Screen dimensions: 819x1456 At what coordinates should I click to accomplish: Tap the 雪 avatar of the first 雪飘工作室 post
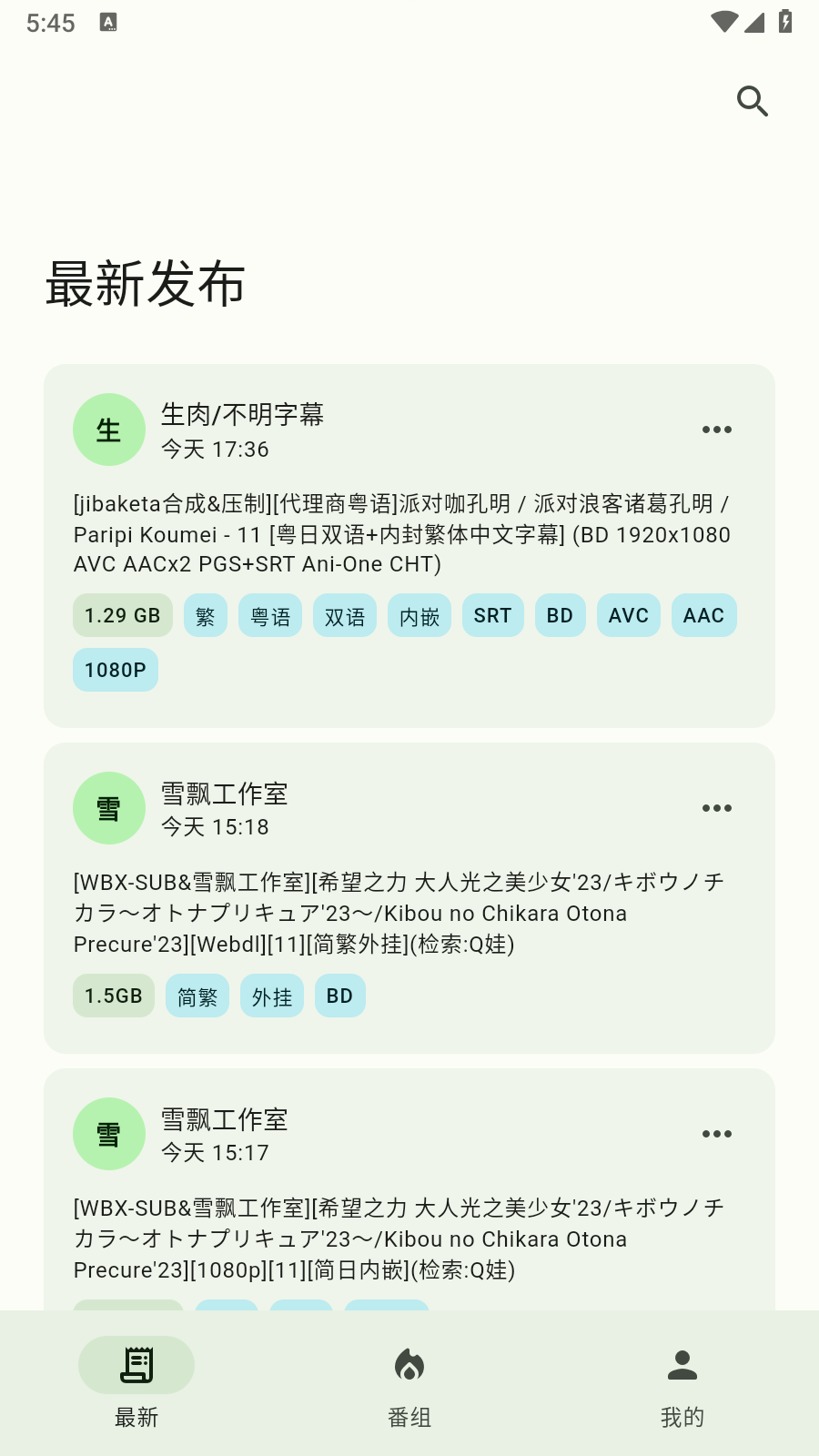point(109,808)
